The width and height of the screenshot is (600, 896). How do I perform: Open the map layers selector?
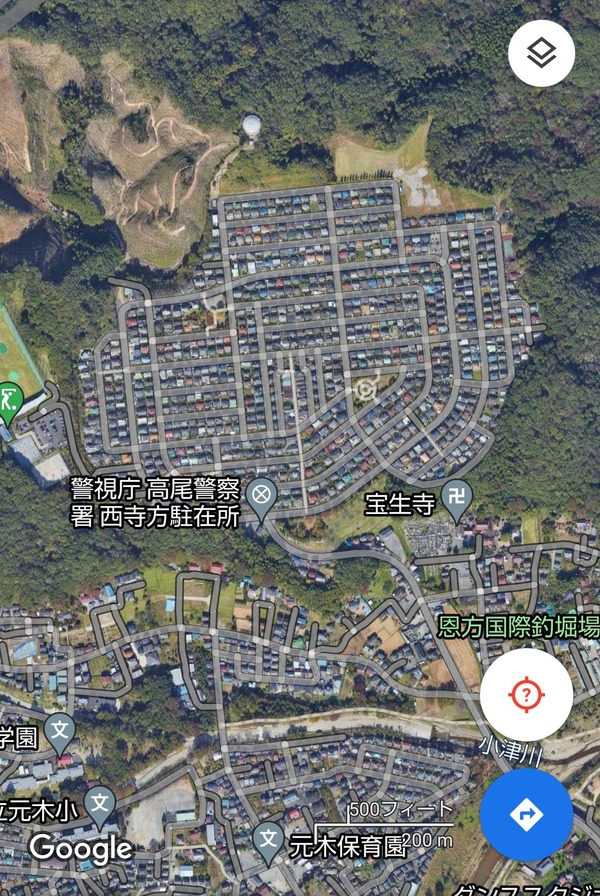(x=541, y=53)
